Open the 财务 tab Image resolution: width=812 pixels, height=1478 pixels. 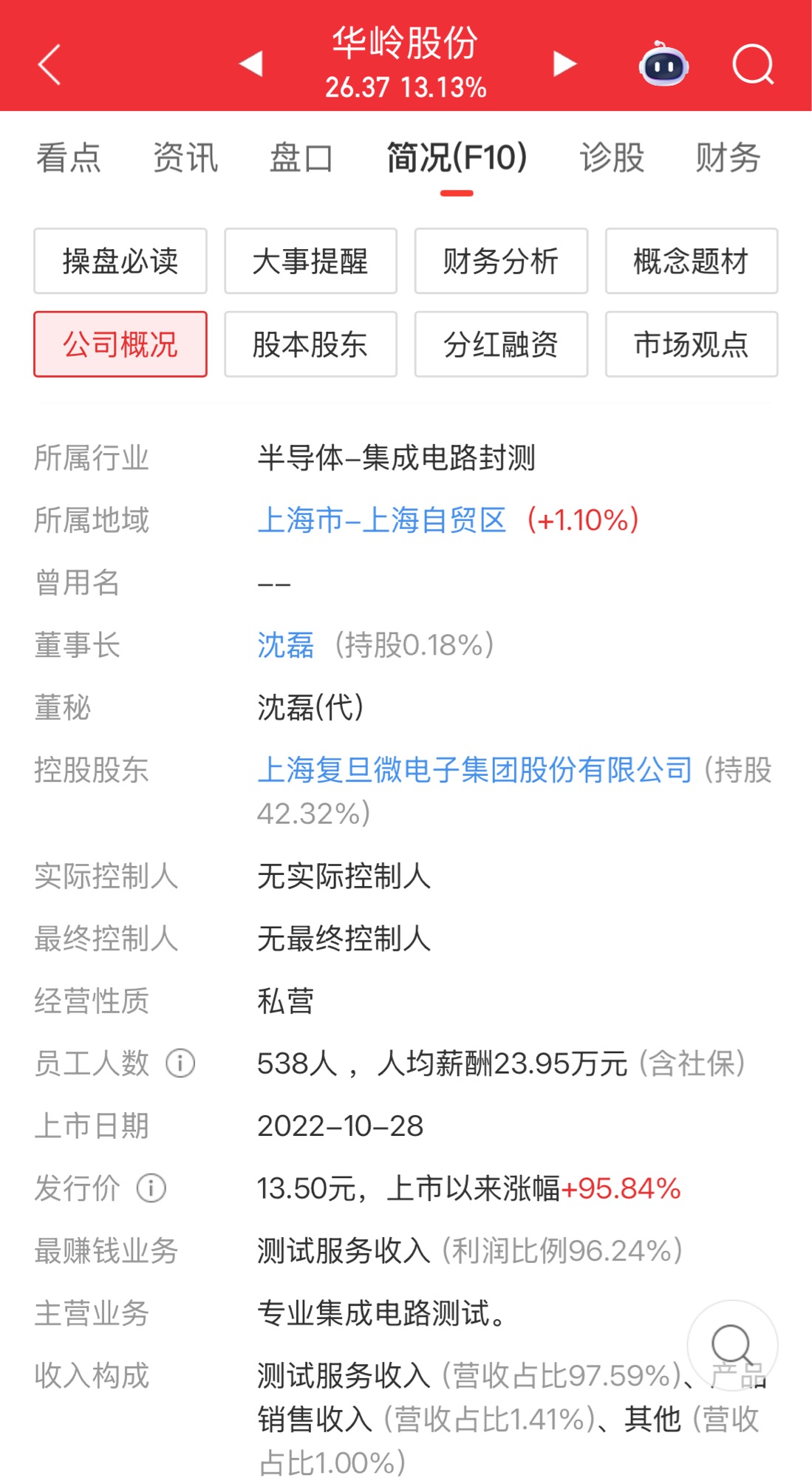pyautogui.click(x=728, y=158)
